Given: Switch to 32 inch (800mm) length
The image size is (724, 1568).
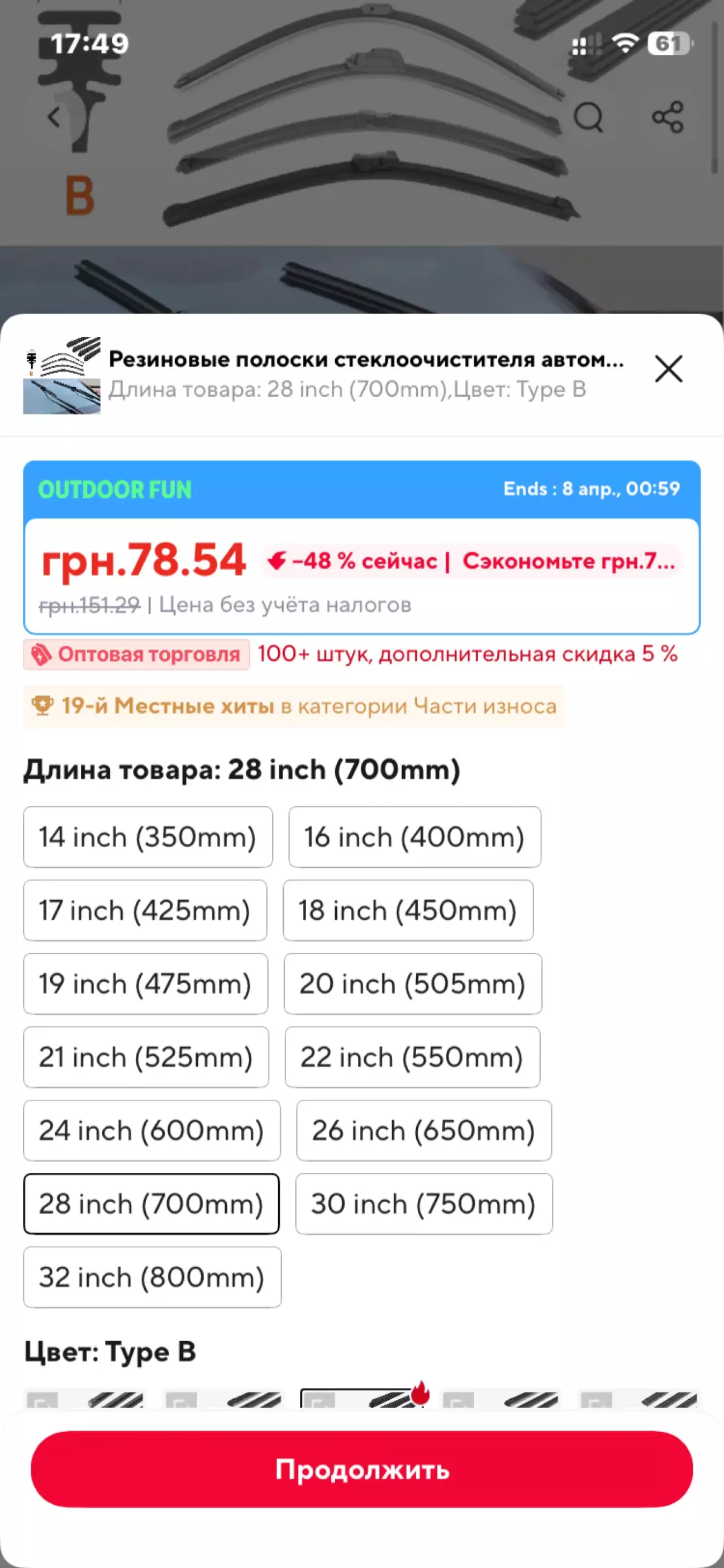Looking at the screenshot, I should 152,1277.
